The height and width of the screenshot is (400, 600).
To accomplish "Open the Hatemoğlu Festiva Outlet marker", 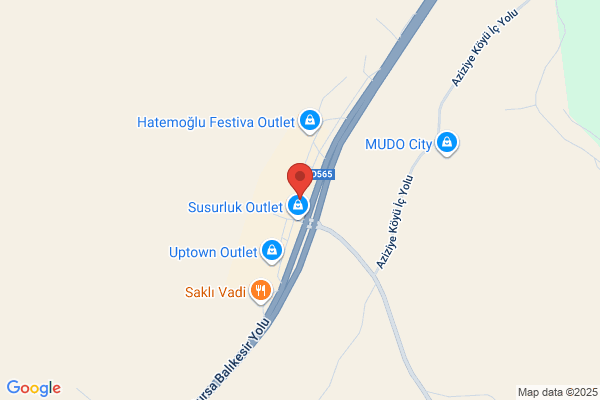I will click(310, 122).
